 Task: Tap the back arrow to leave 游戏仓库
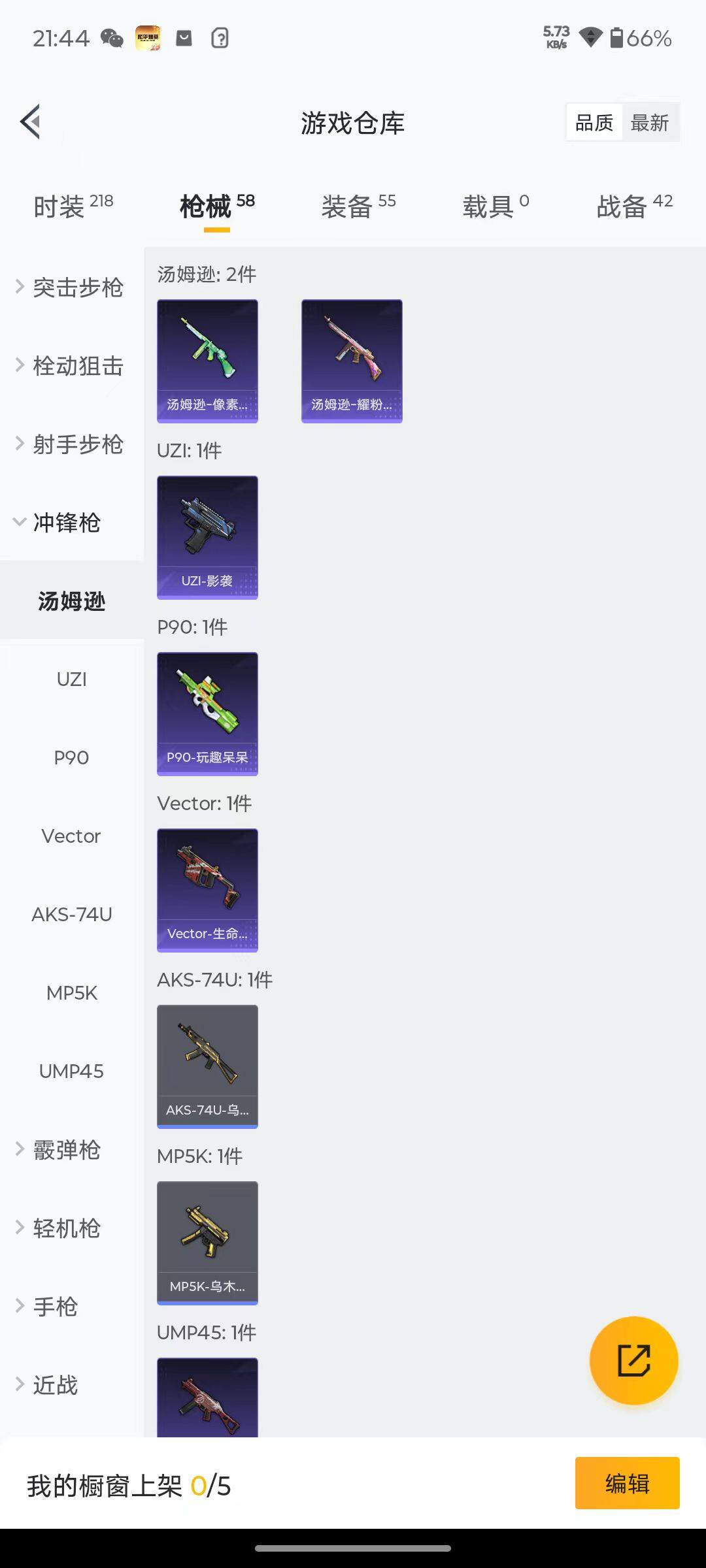tap(29, 122)
